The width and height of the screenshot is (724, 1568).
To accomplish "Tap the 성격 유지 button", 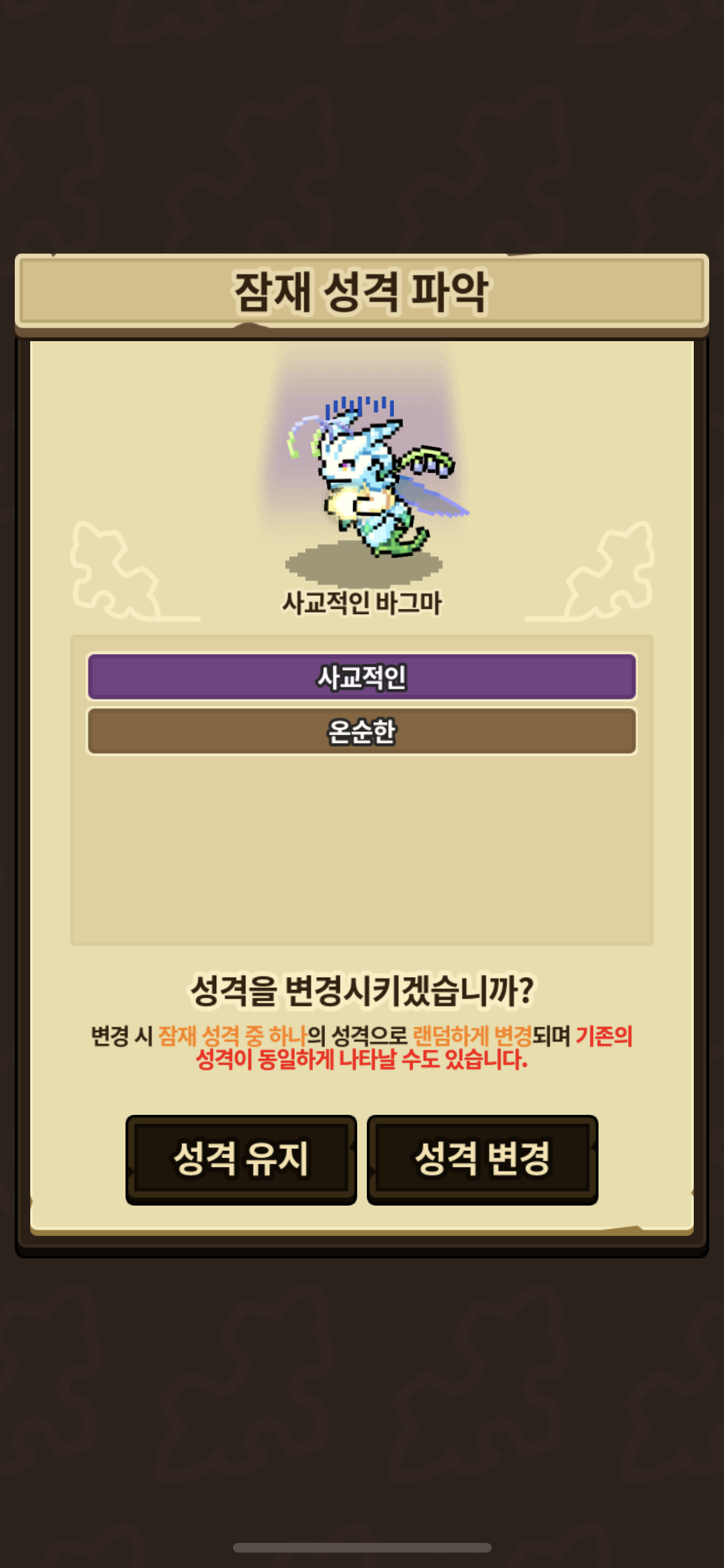I will (x=241, y=1159).
